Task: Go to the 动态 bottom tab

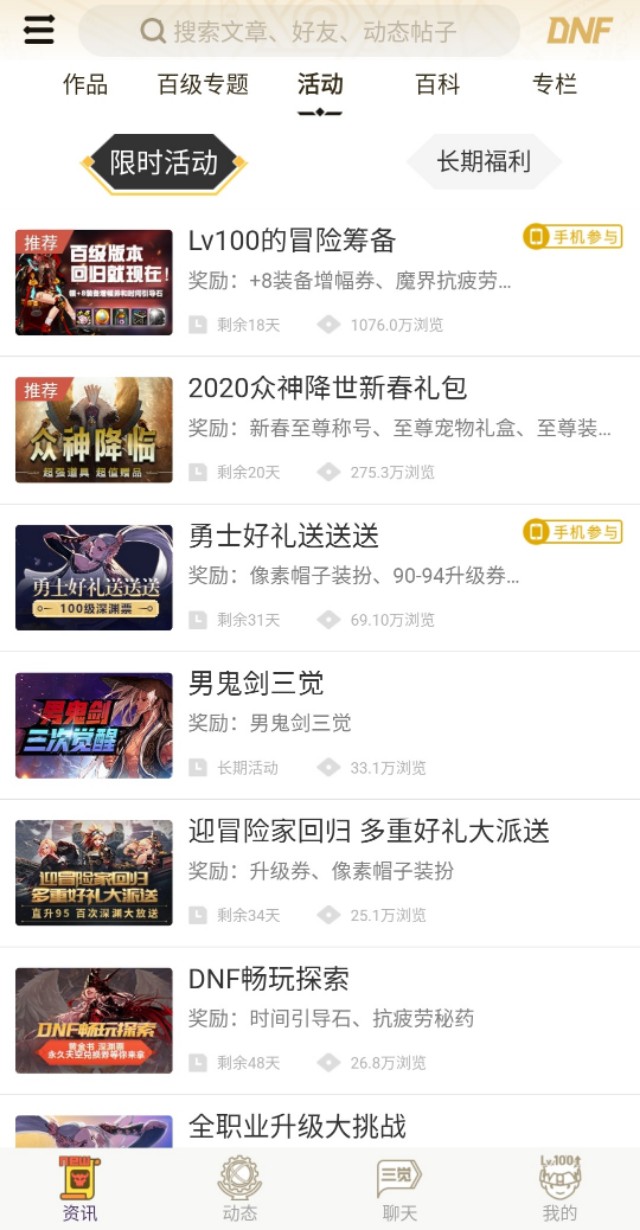Action: point(240,1190)
